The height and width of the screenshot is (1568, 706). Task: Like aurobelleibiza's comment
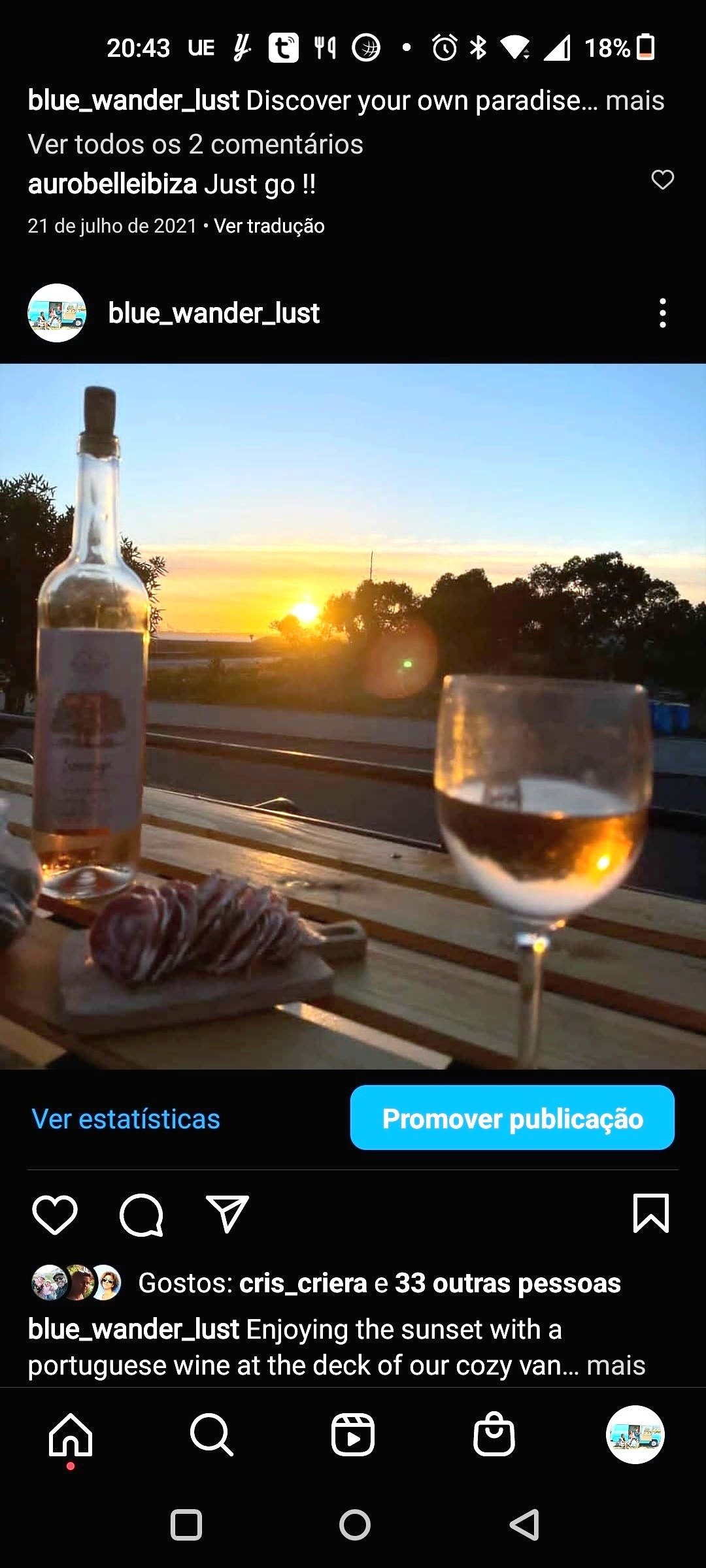click(663, 180)
